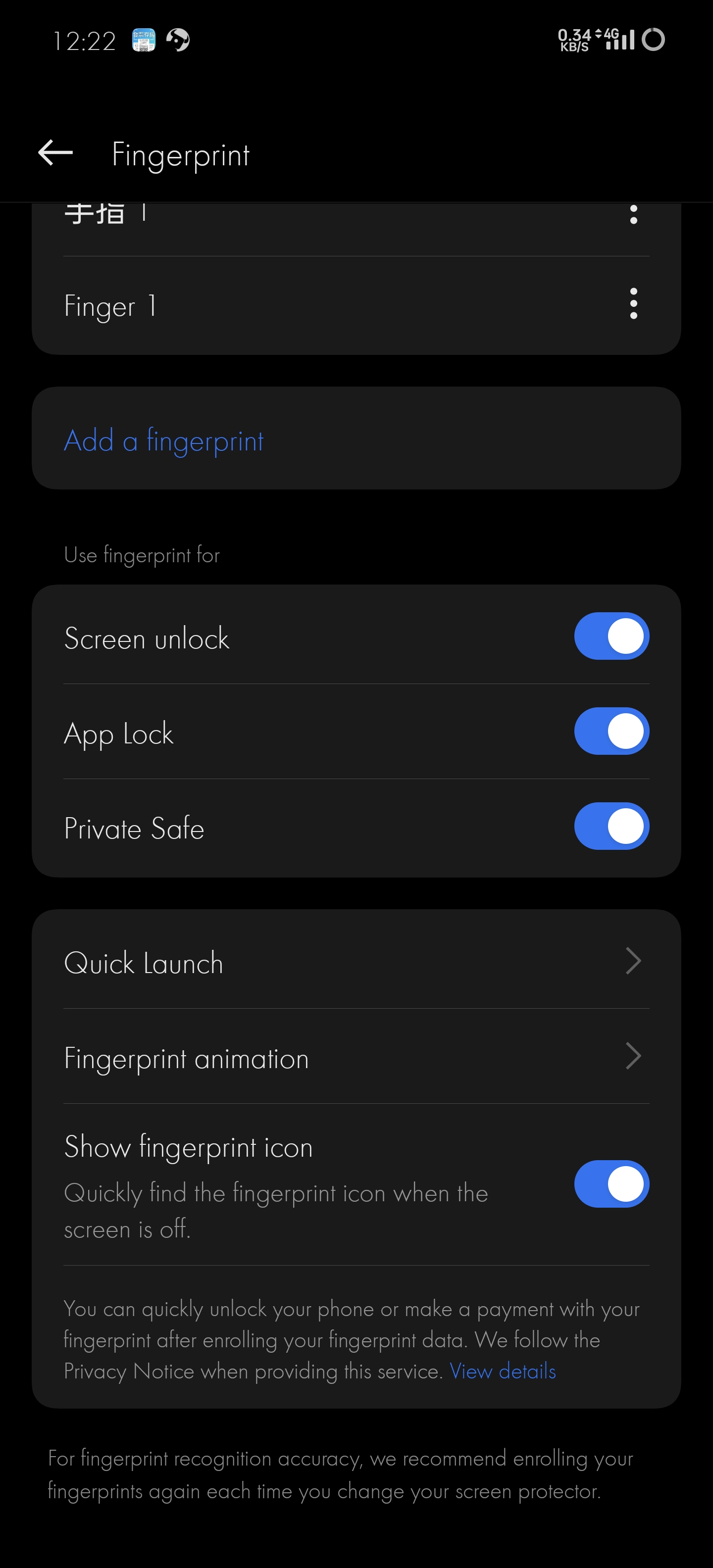
Task: Switch off Show fingerprint icon
Action: [611, 1184]
